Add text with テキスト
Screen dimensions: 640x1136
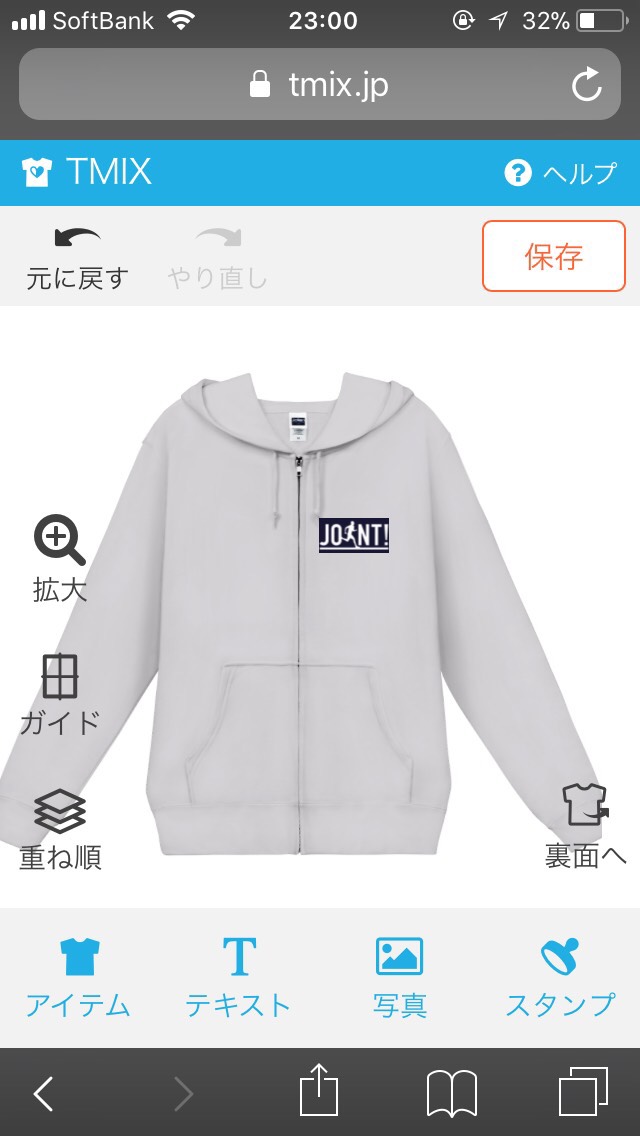[238, 977]
